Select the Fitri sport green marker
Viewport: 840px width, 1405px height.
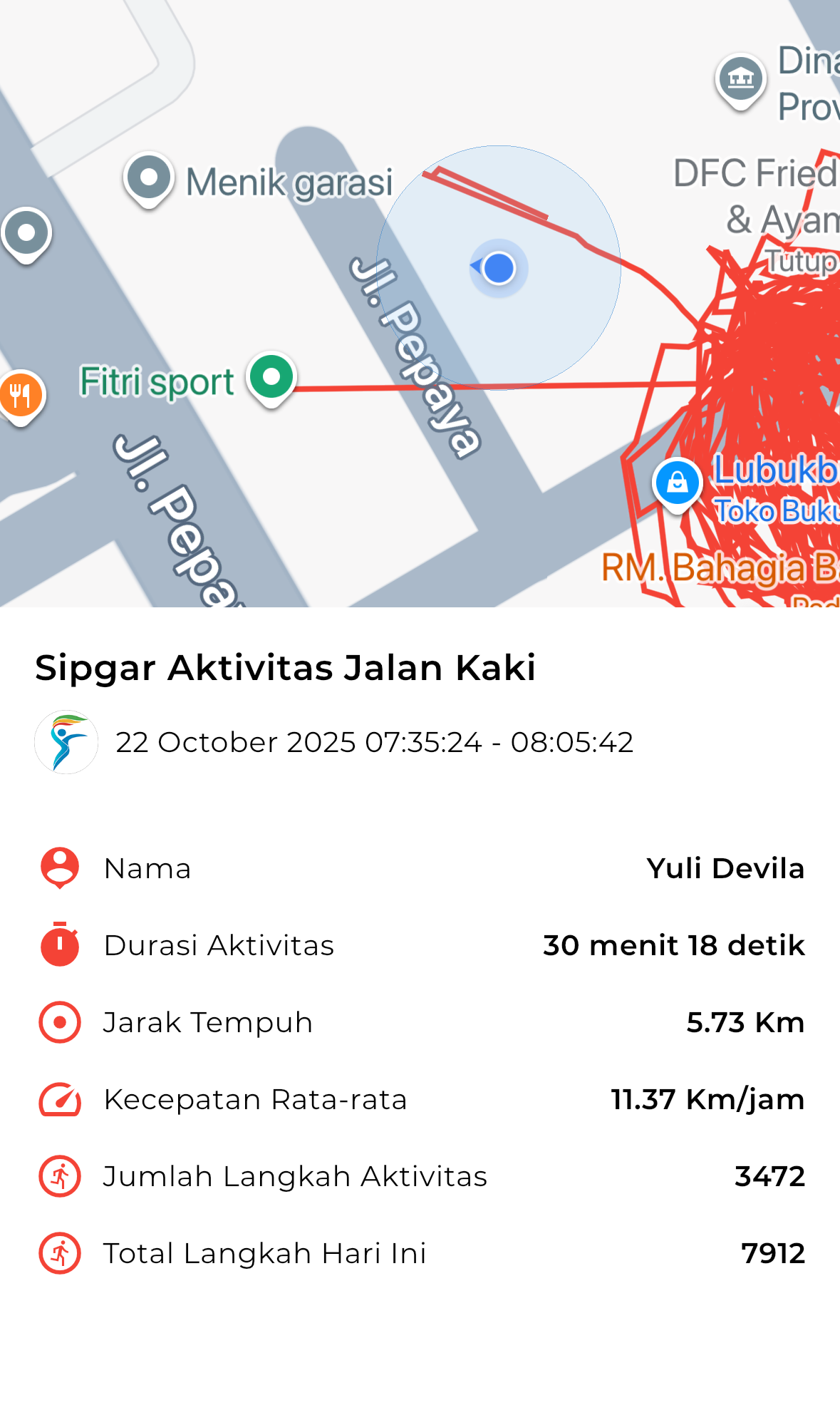pos(271,377)
